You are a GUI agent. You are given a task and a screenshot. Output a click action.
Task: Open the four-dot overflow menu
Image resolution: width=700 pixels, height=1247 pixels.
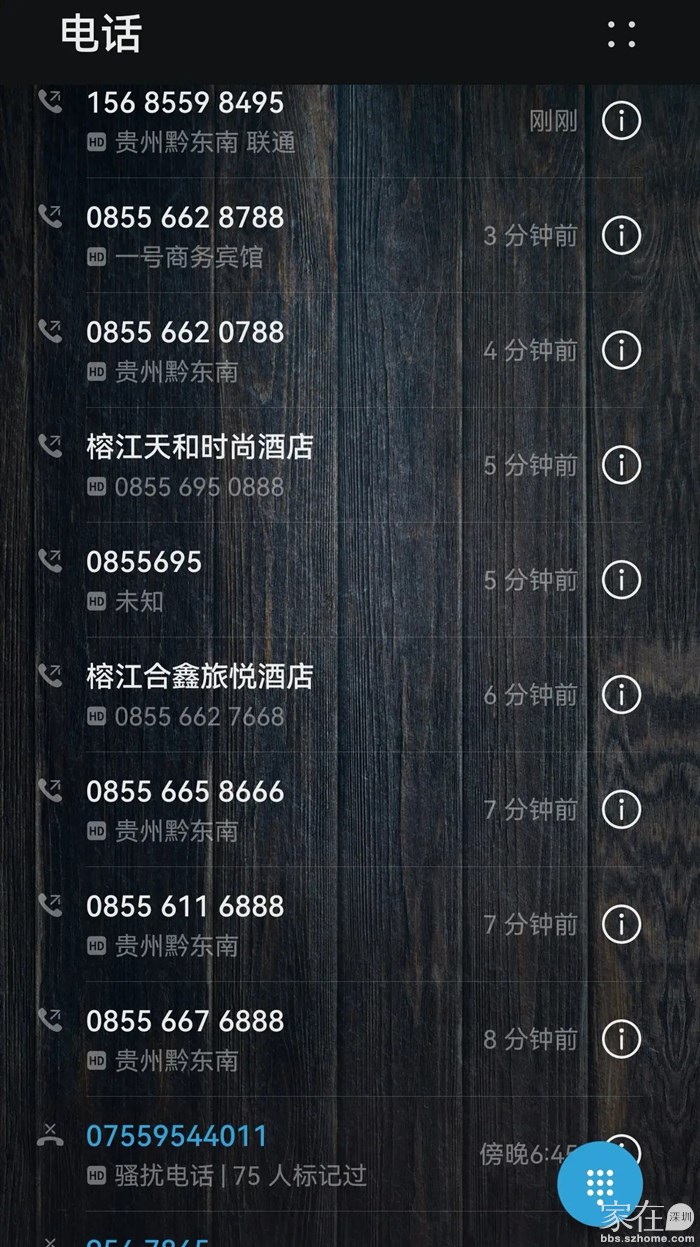click(x=621, y=34)
